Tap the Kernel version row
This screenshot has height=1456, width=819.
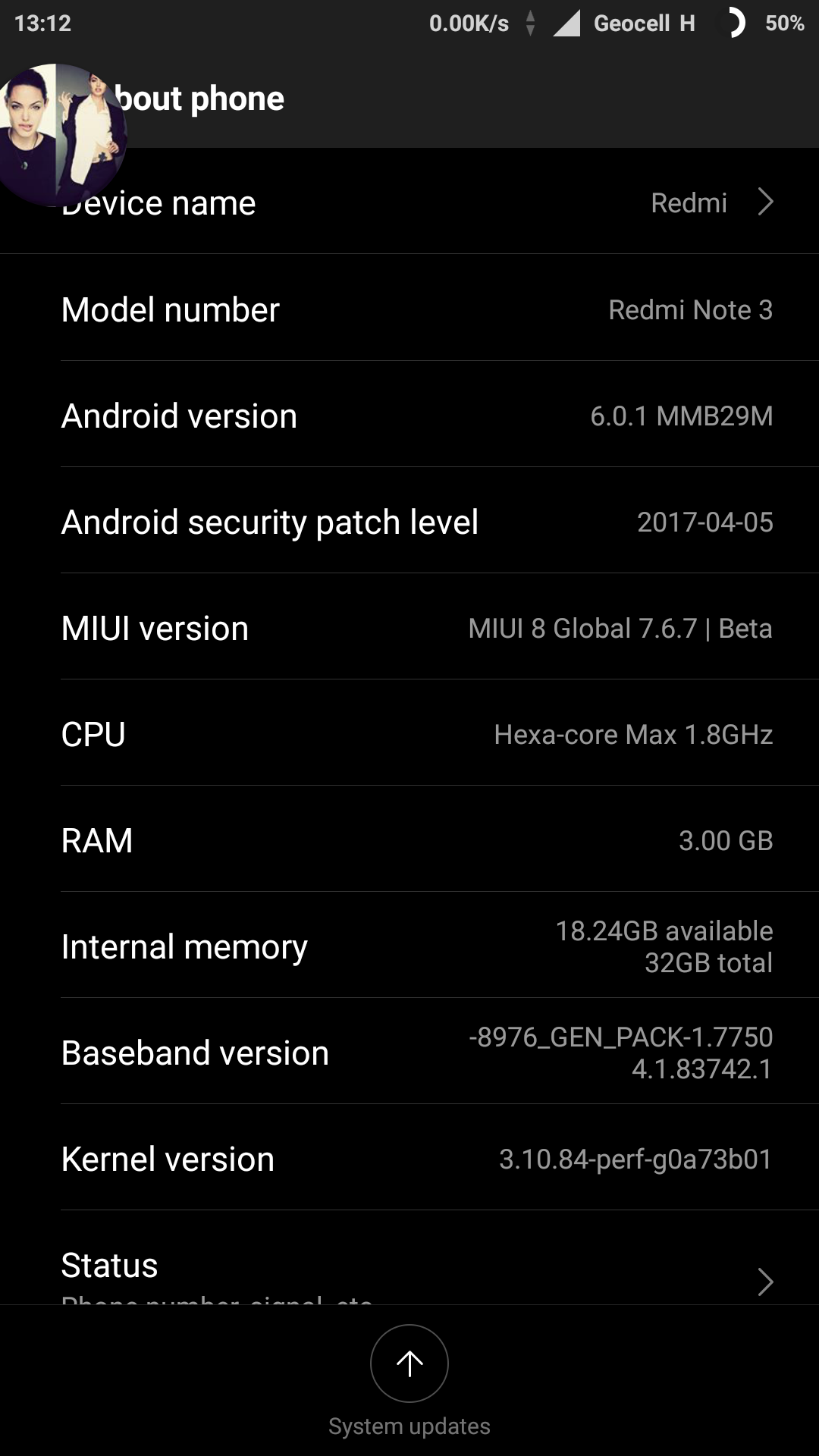(x=409, y=1159)
